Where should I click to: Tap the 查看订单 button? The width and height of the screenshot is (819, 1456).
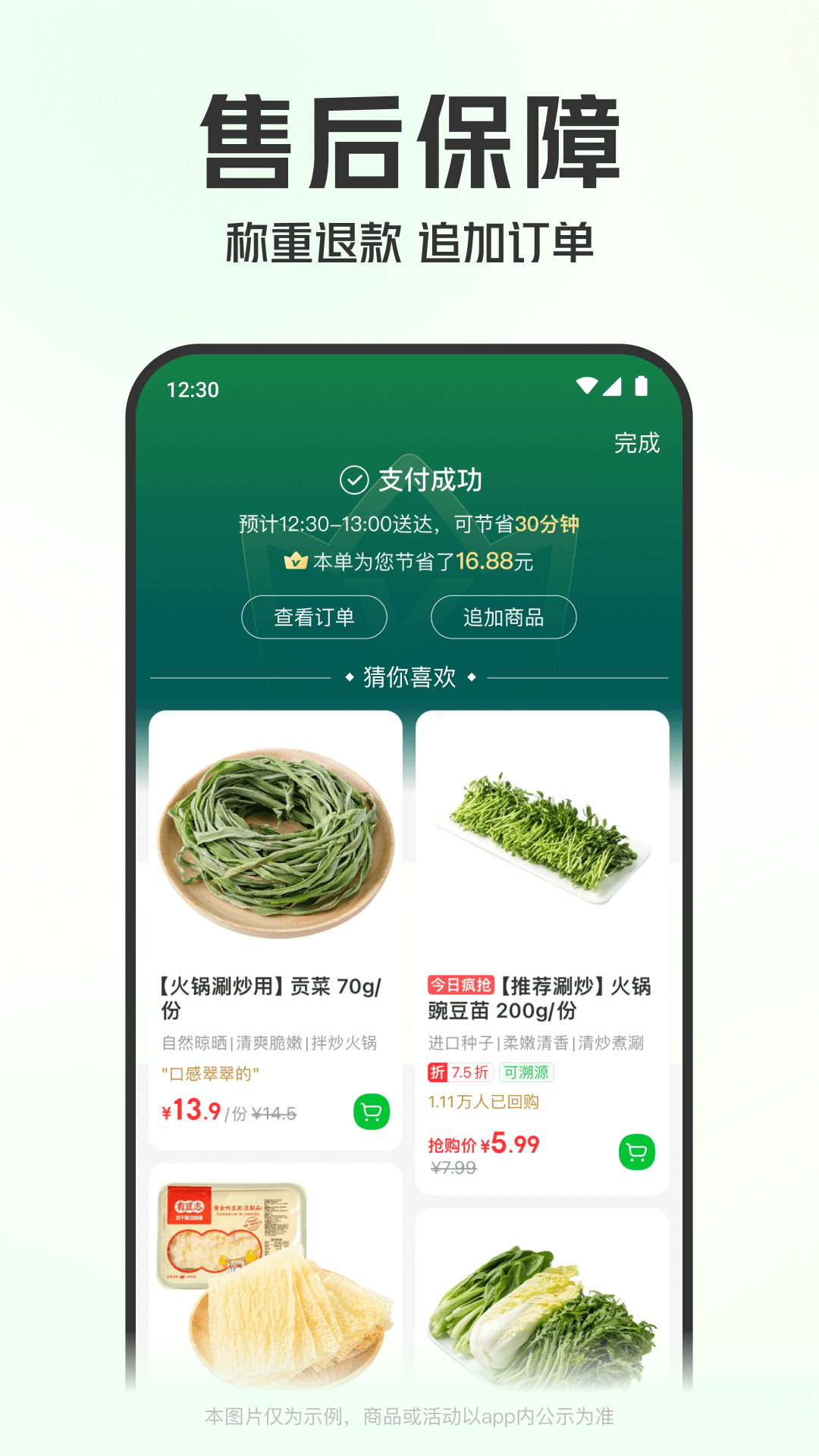point(313,617)
